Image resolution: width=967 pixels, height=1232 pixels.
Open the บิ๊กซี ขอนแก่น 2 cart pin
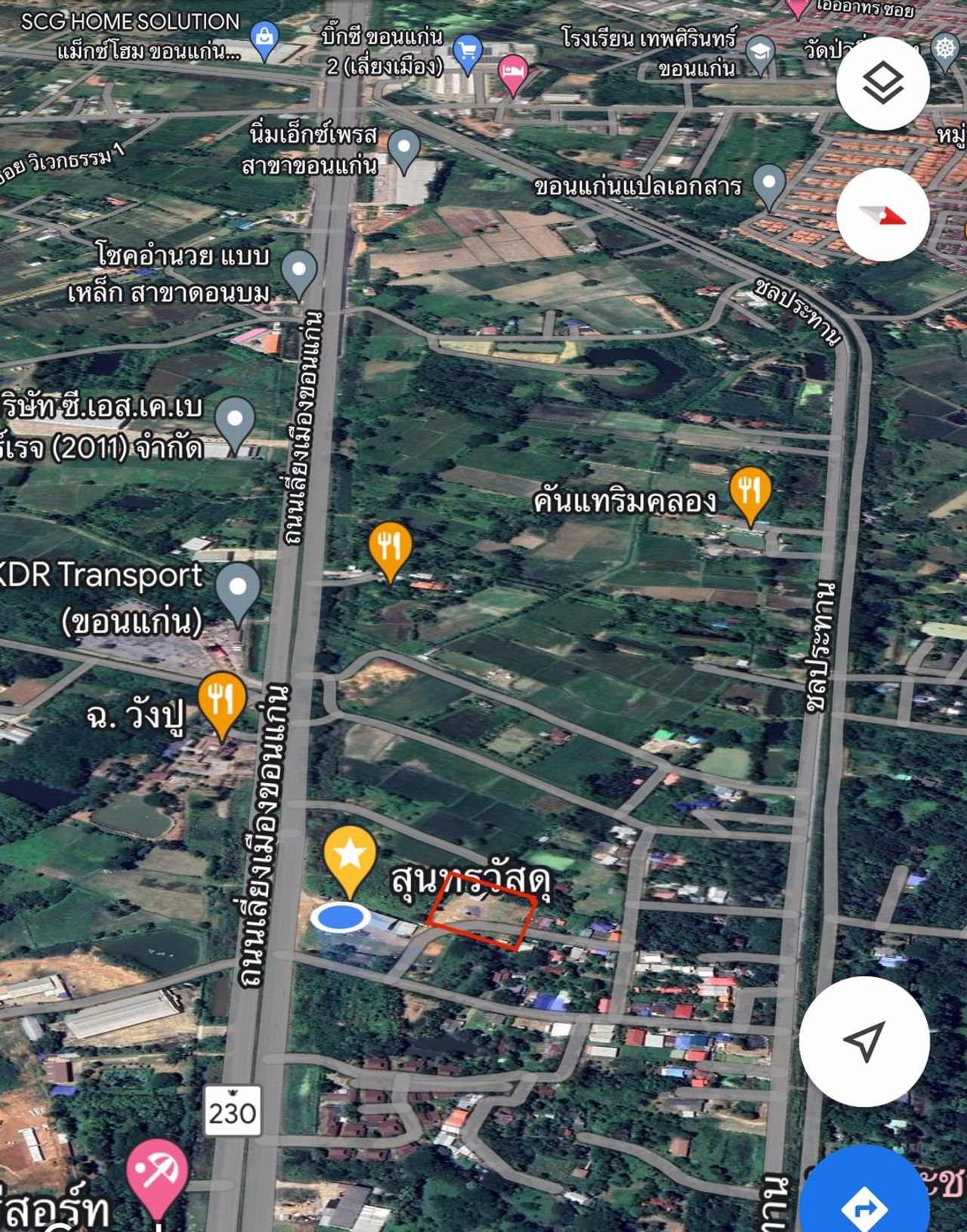(468, 52)
